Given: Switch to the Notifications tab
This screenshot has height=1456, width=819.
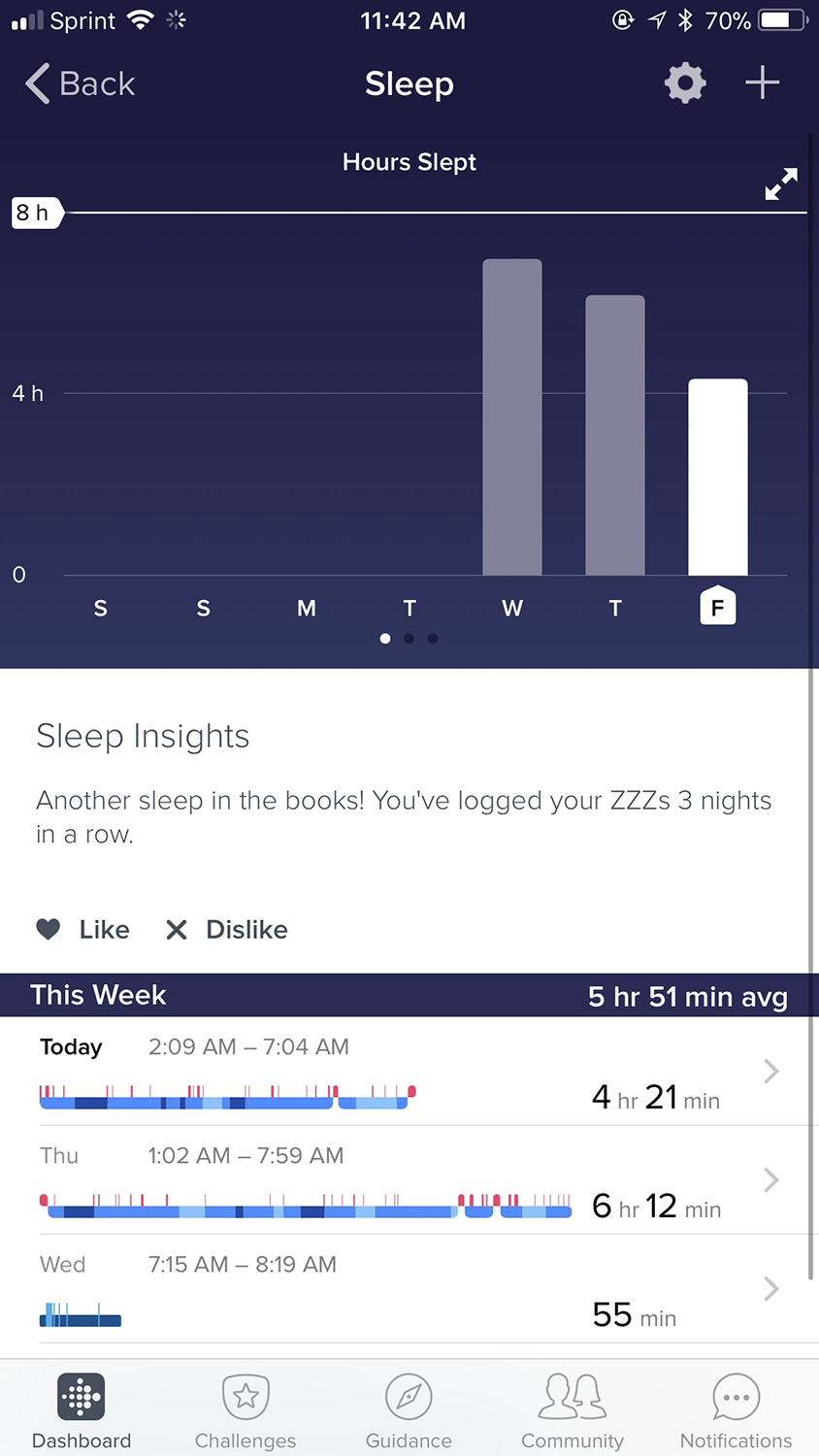Looking at the screenshot, I should pos(736,1411).
